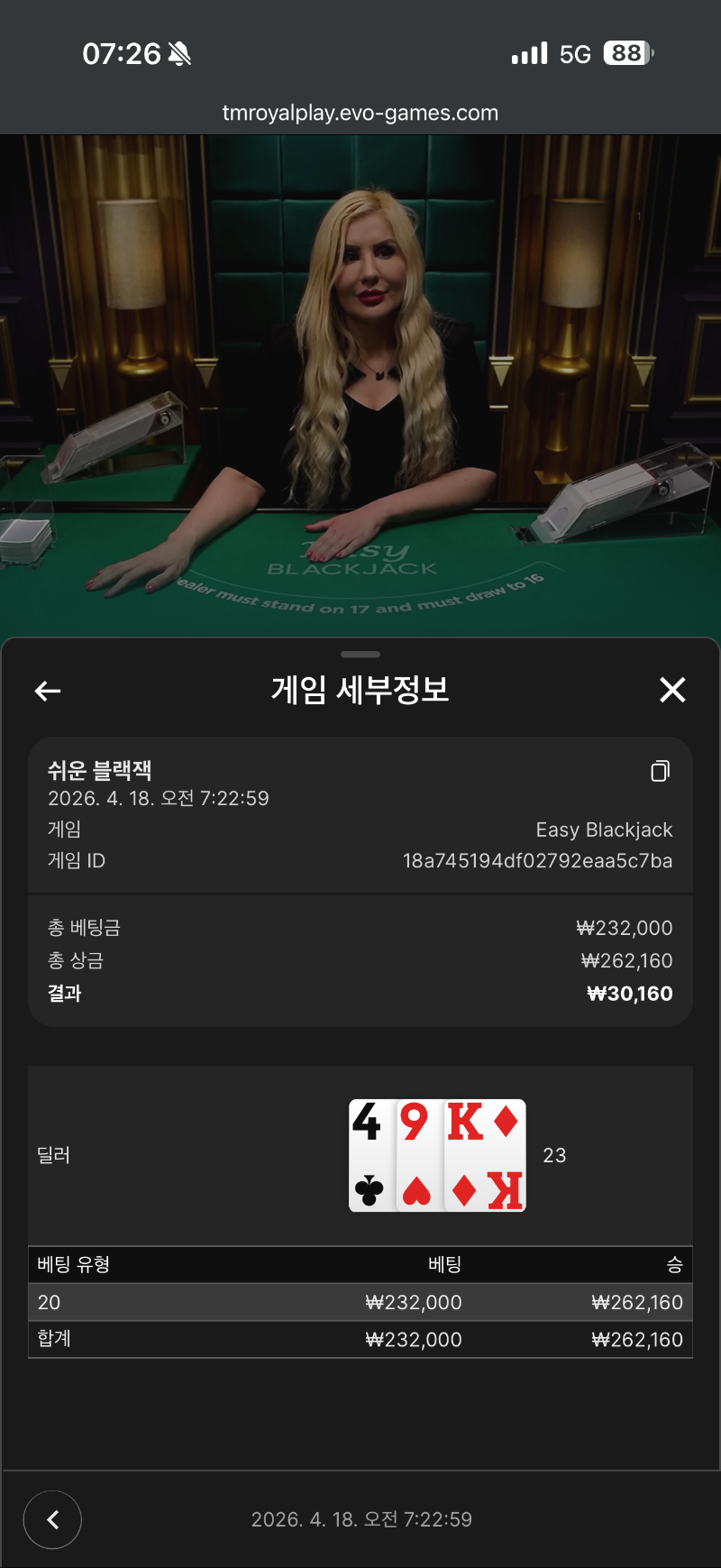Go to previous game round
This screenshot has width=721, height=1568.
click(52, 1519)
